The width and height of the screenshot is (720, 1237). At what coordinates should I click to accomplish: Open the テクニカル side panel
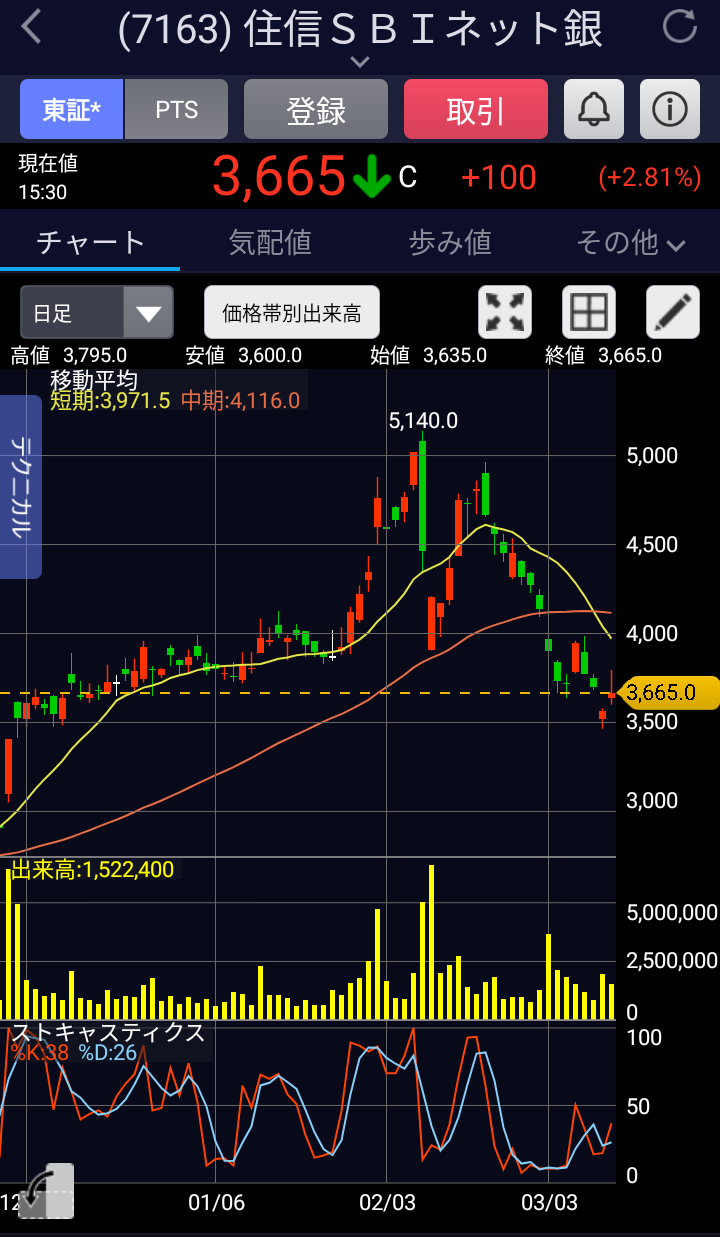(21, 487)
